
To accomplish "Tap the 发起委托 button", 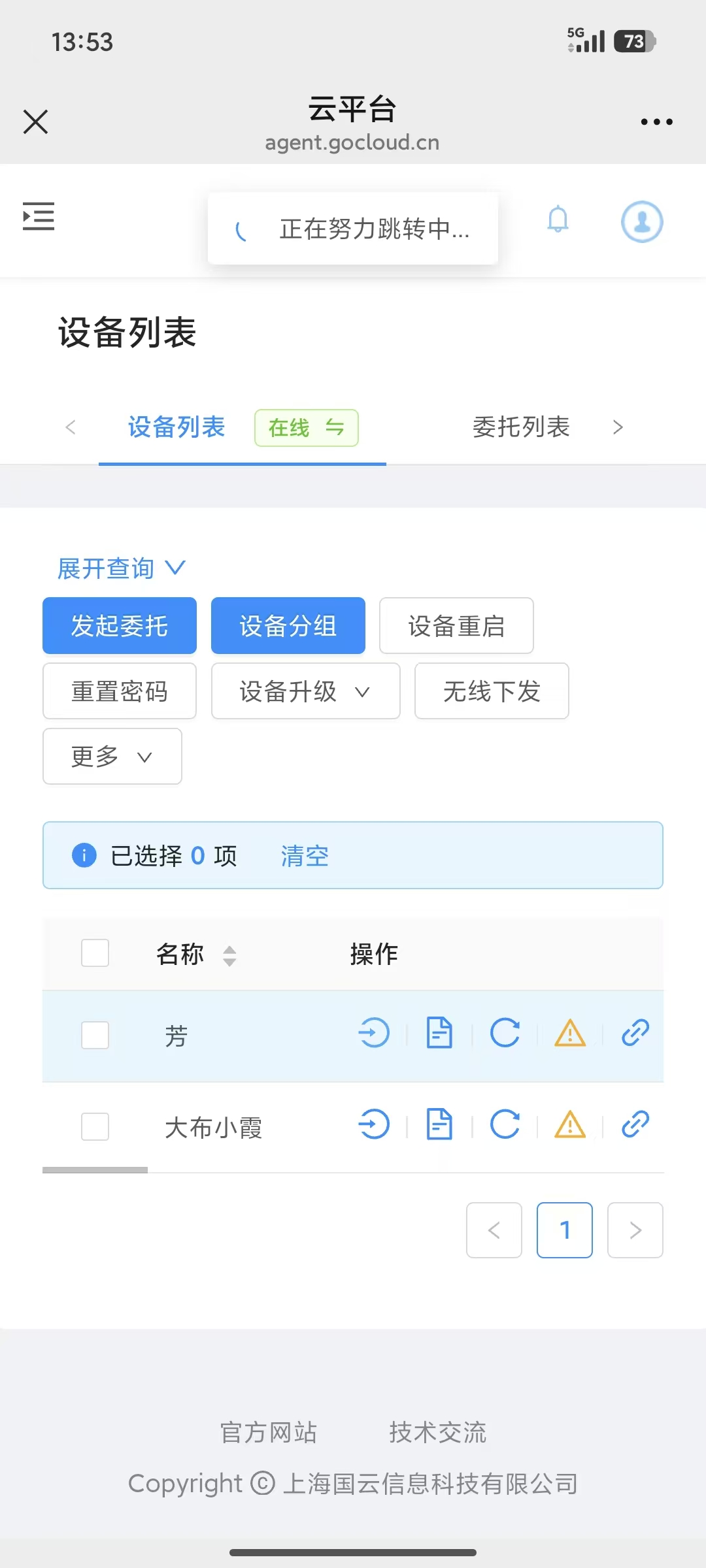I will click(120, 626).
